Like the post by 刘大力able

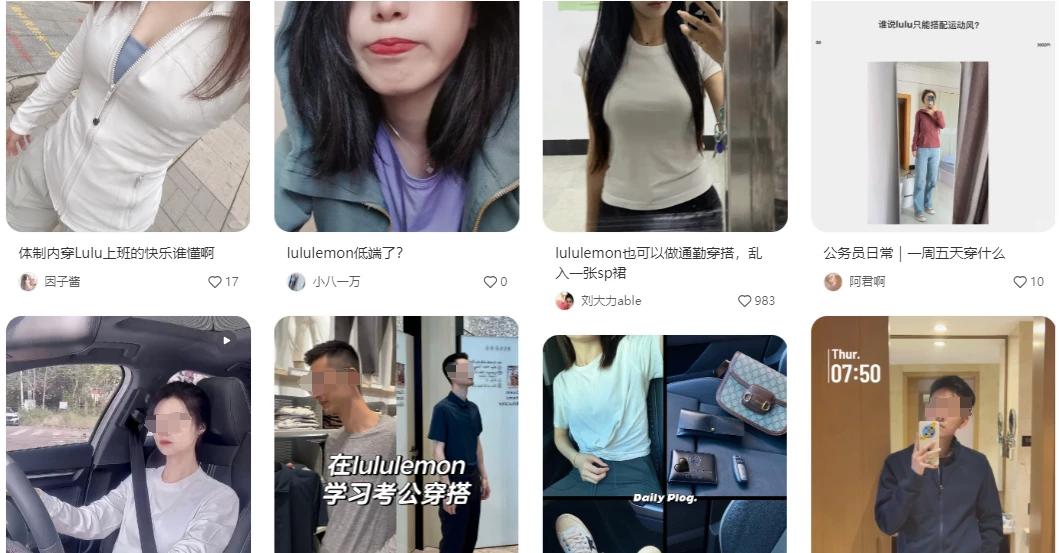coord(745,301)
